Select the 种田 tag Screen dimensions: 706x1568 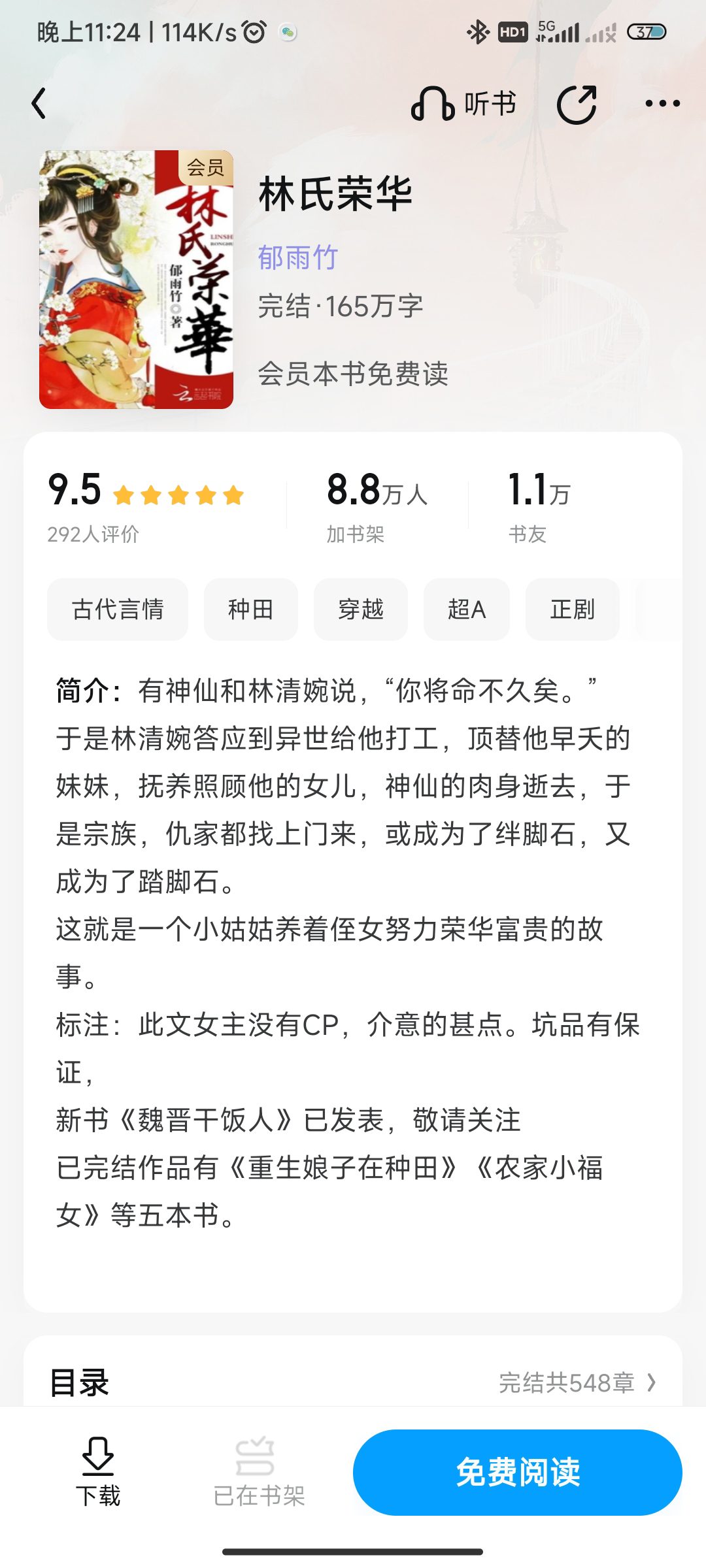(x=251, y=609)
